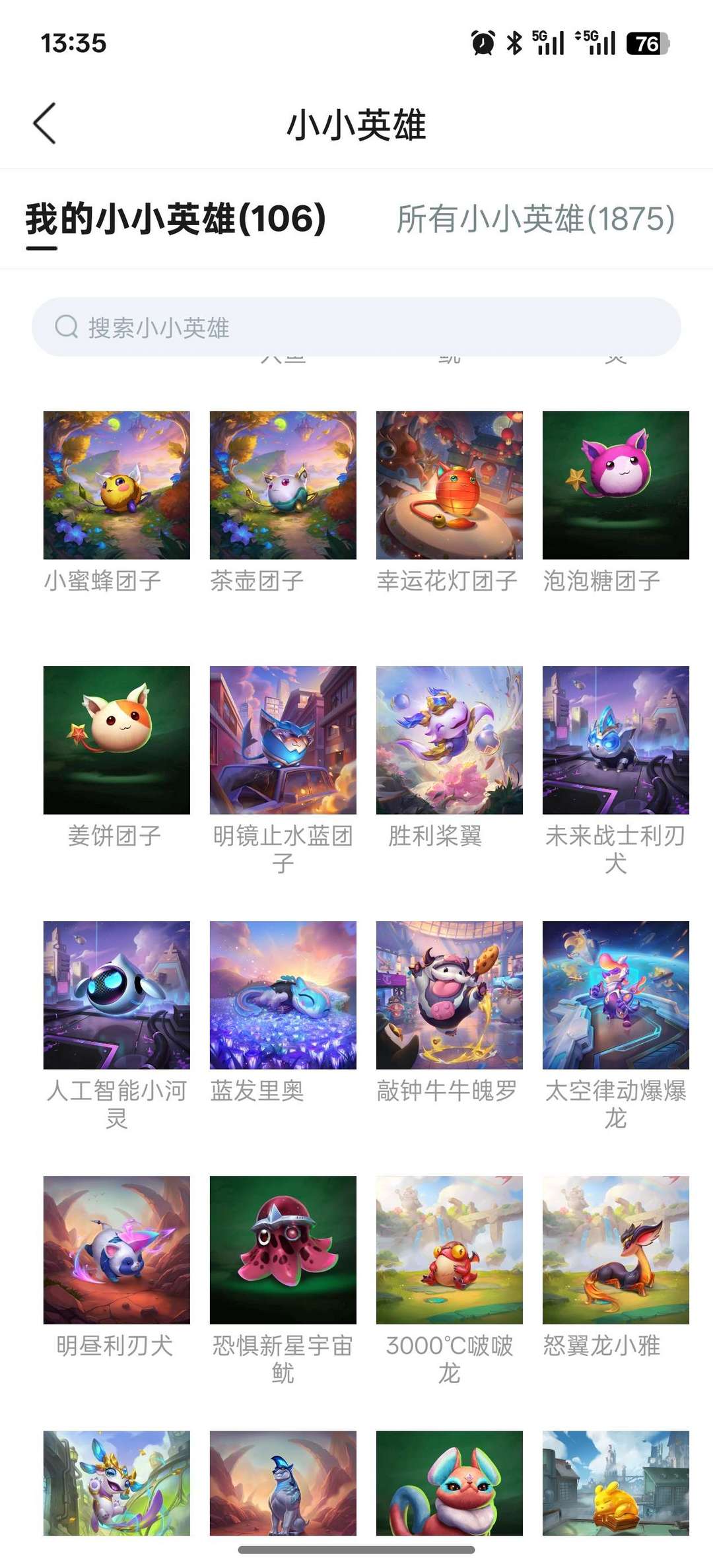713x1568 pixels.
Task: Go back using the top-left arrow
Action: pyautogui.click(x=44, y=123)
